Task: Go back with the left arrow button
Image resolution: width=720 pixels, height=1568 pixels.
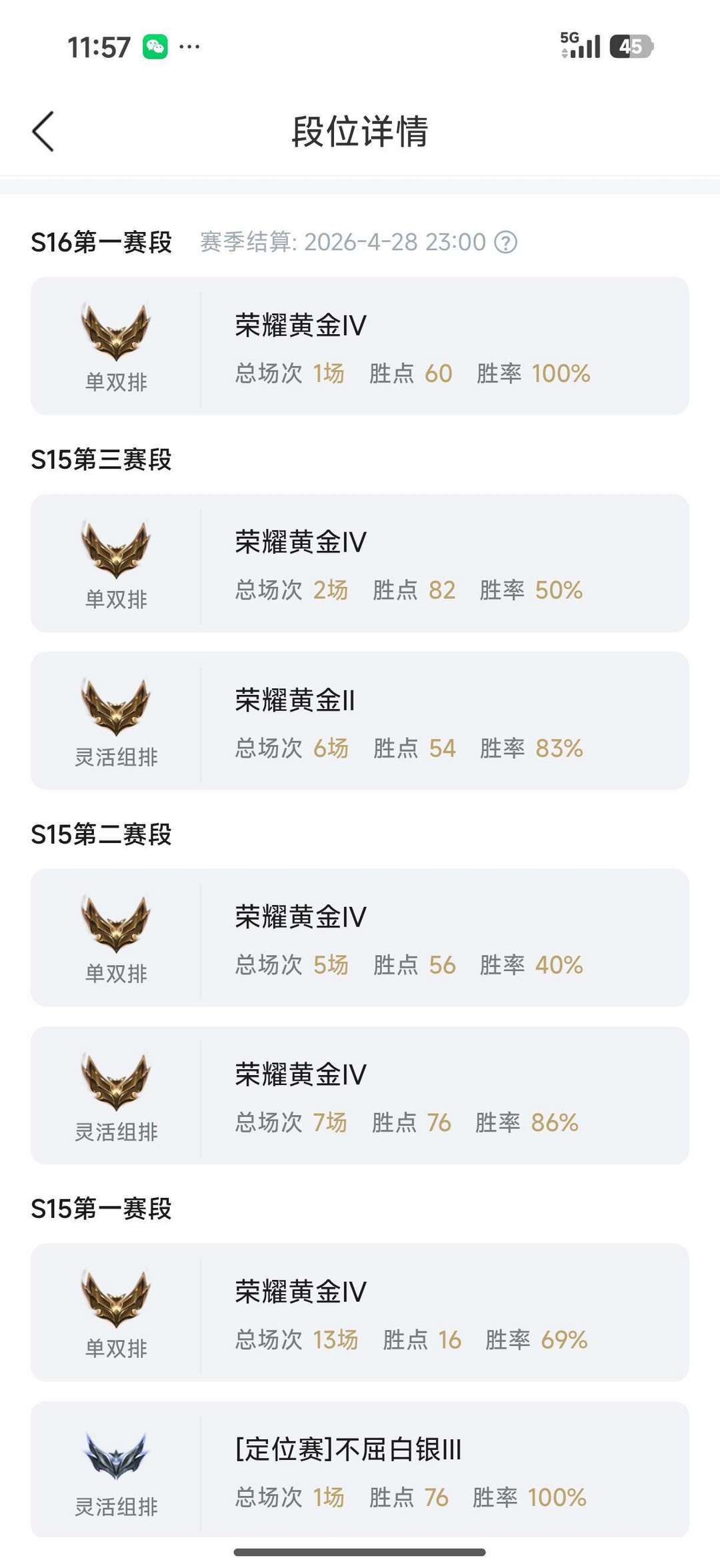Action: [x=42, y=131]
